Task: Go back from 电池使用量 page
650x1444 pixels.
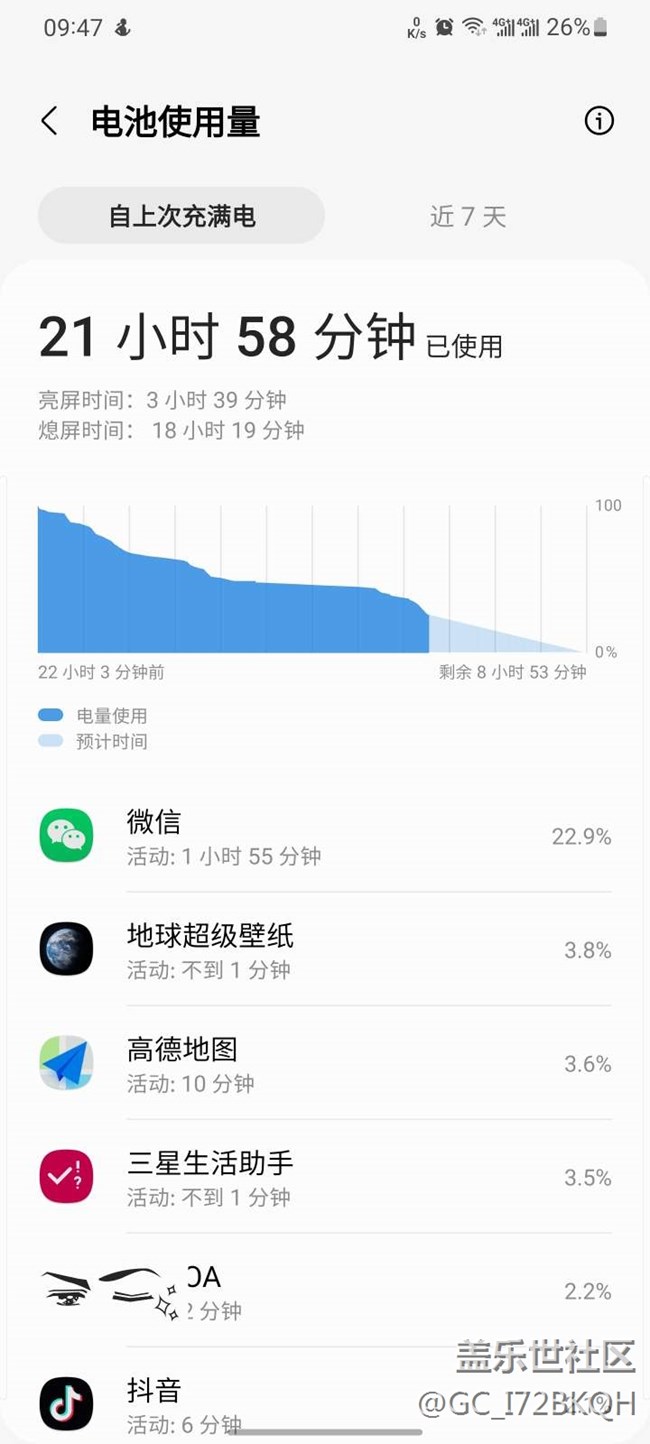Action: pos(49,122)
